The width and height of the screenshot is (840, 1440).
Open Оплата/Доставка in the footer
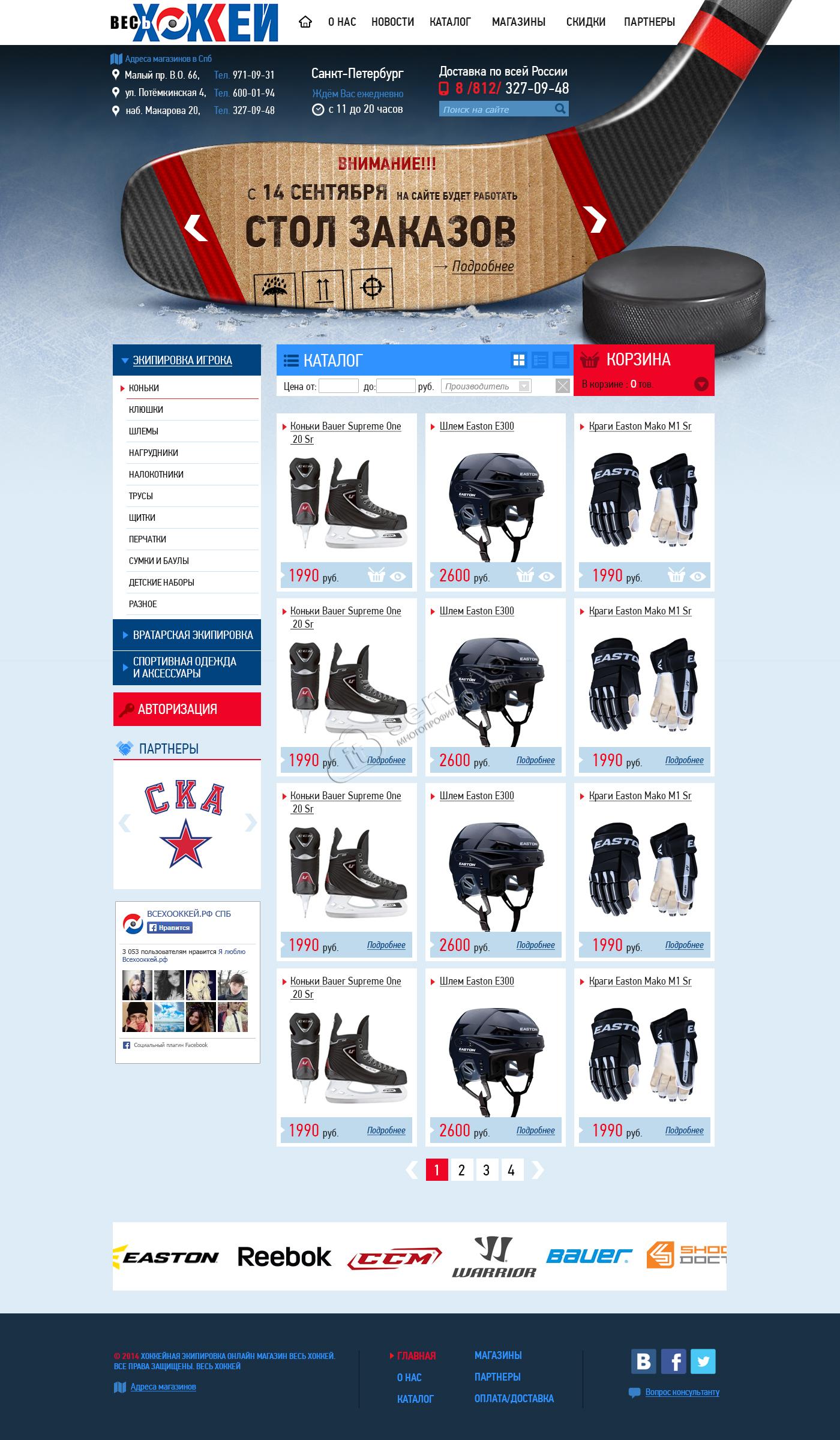pyautogui.click(x=514, y=1399)
